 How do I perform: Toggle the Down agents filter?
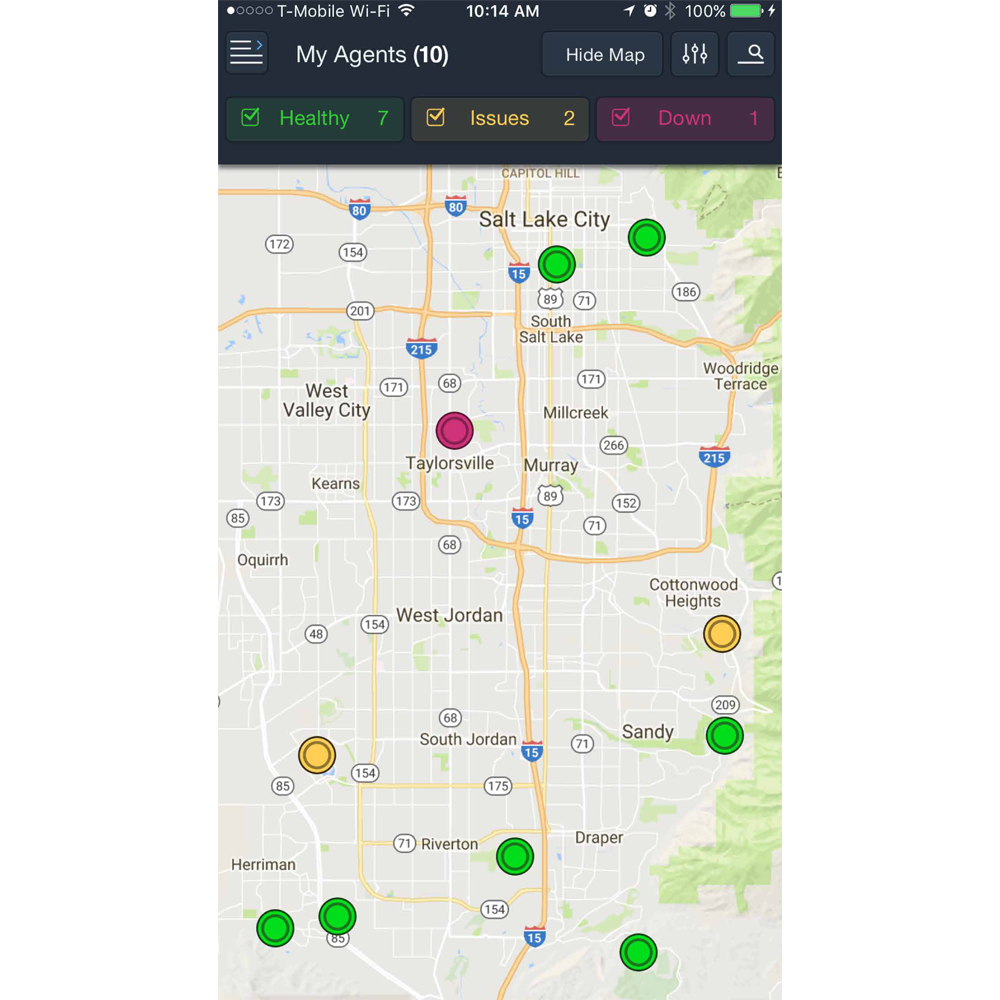[x=621, y=118]
